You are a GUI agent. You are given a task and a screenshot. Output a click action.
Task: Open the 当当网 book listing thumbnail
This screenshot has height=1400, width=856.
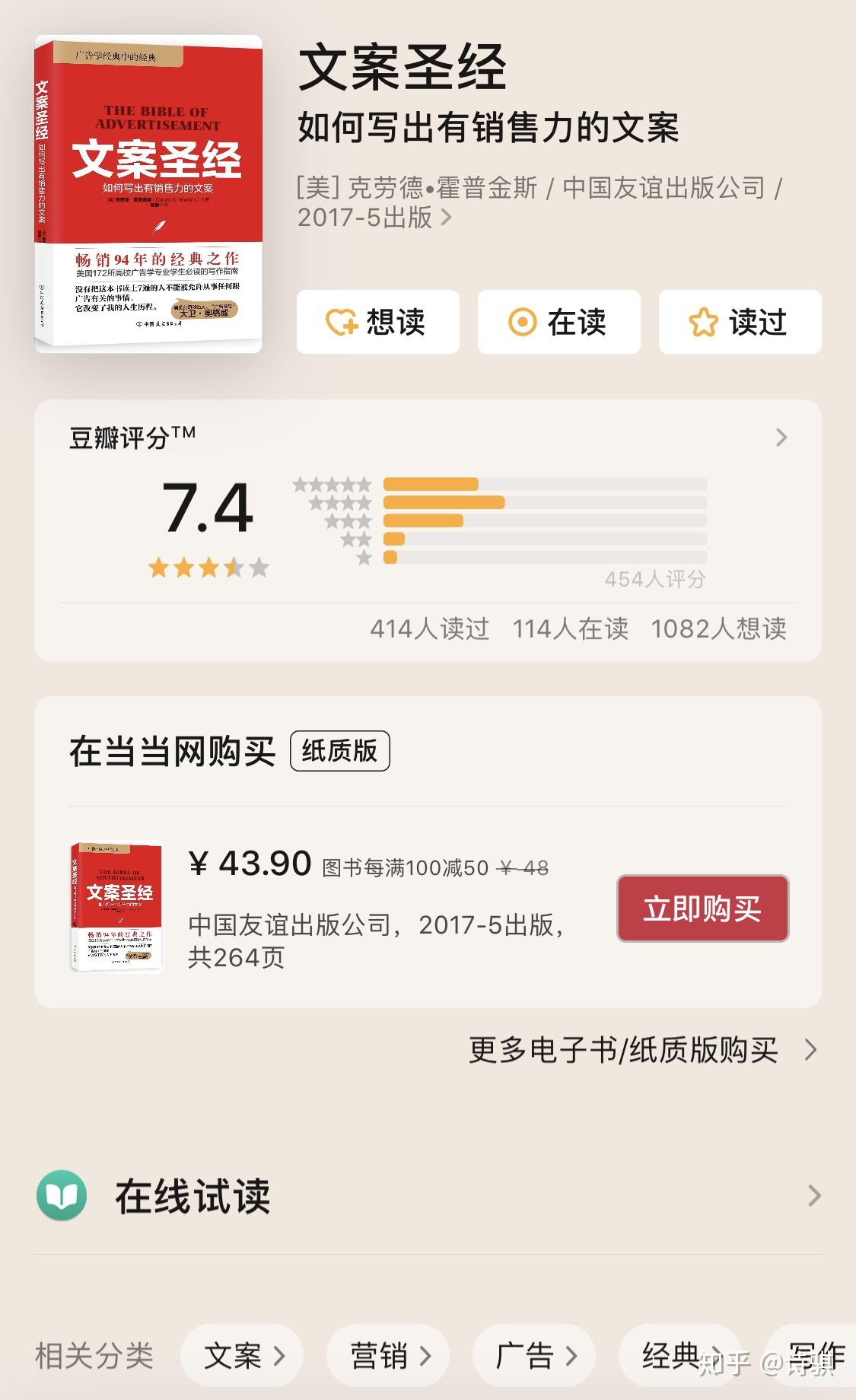point(116,906)
